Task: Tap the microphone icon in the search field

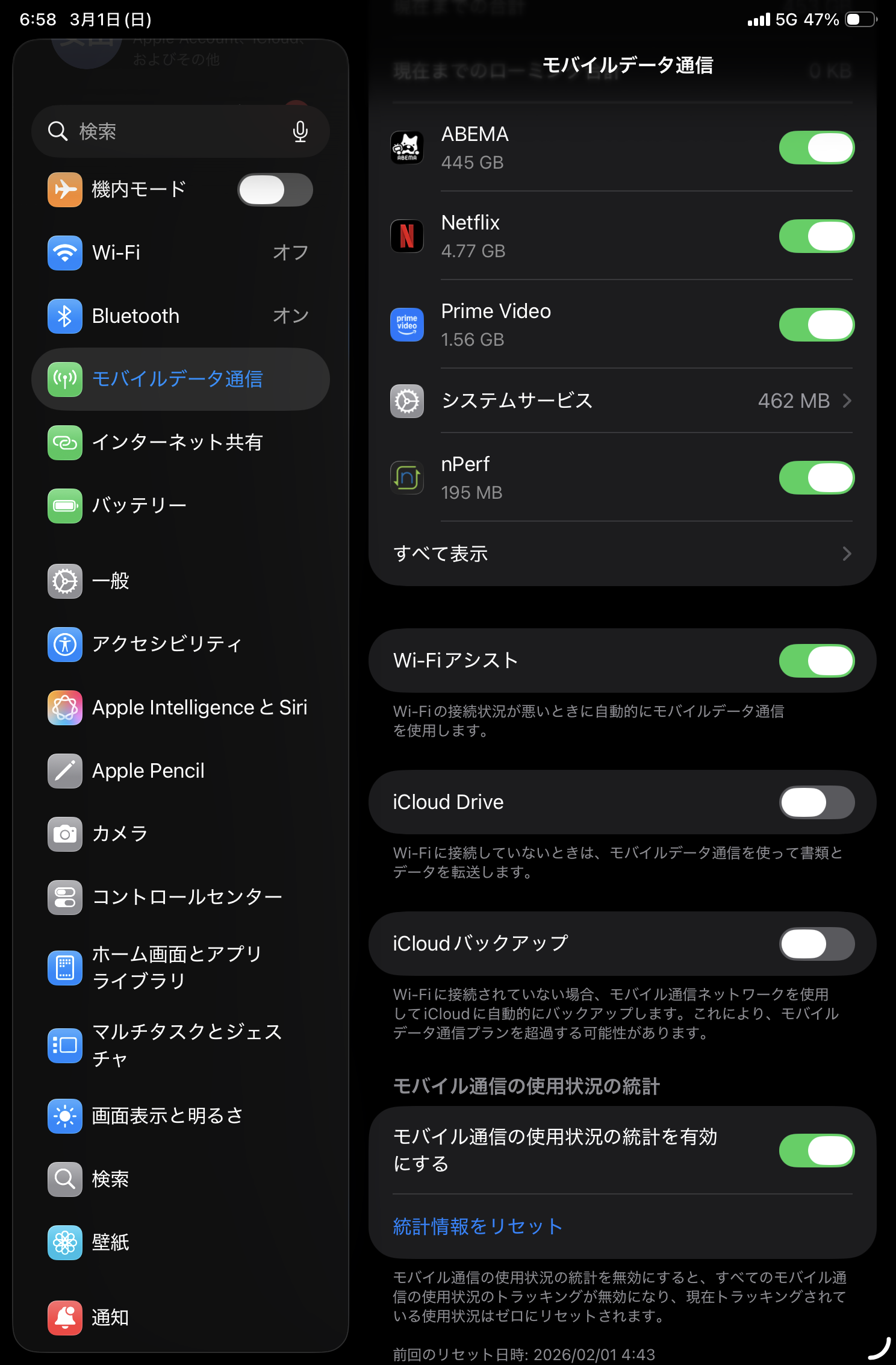Action: (x=300, y=131)
